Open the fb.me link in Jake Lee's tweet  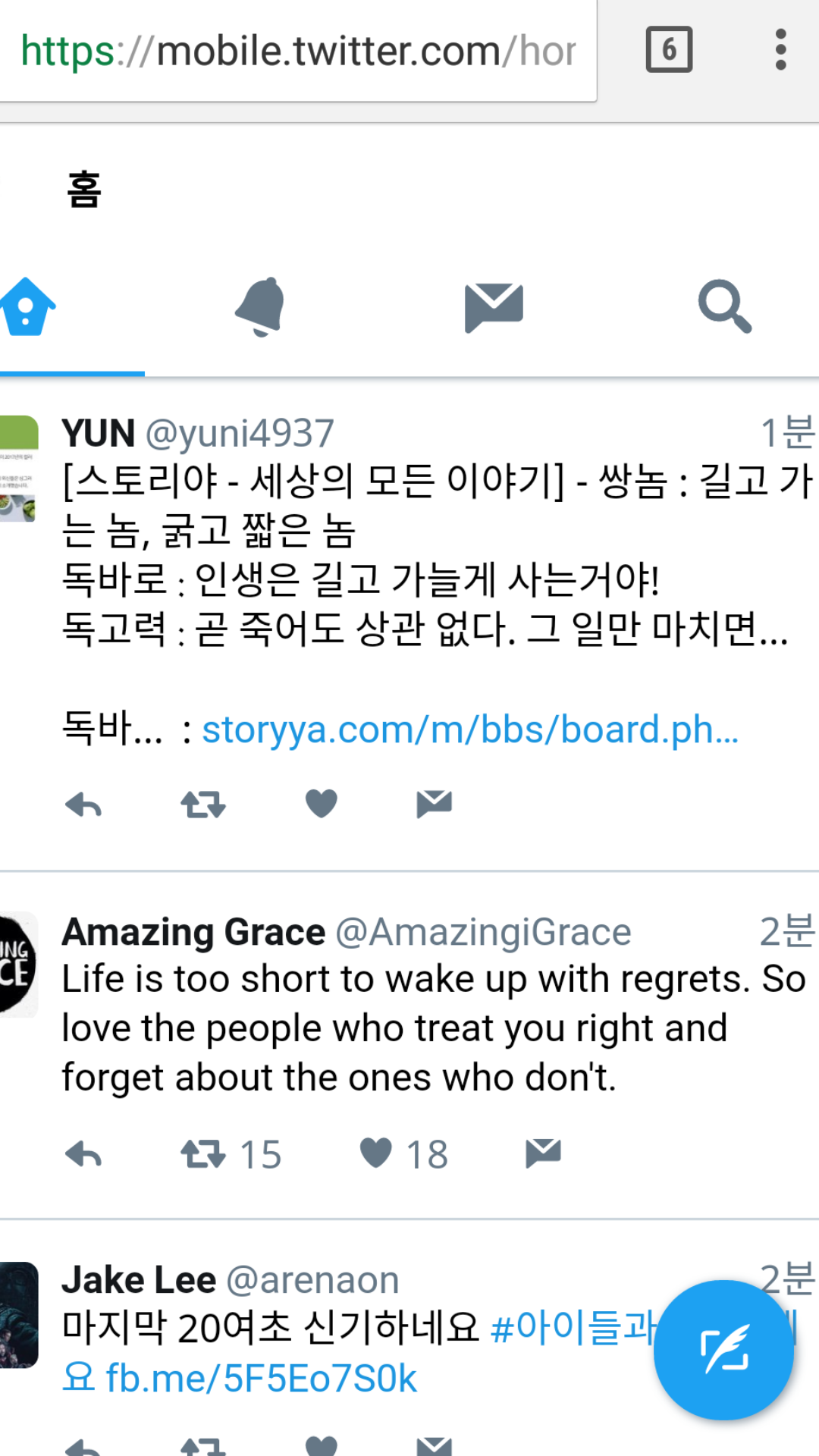(x=262, y=1378)
